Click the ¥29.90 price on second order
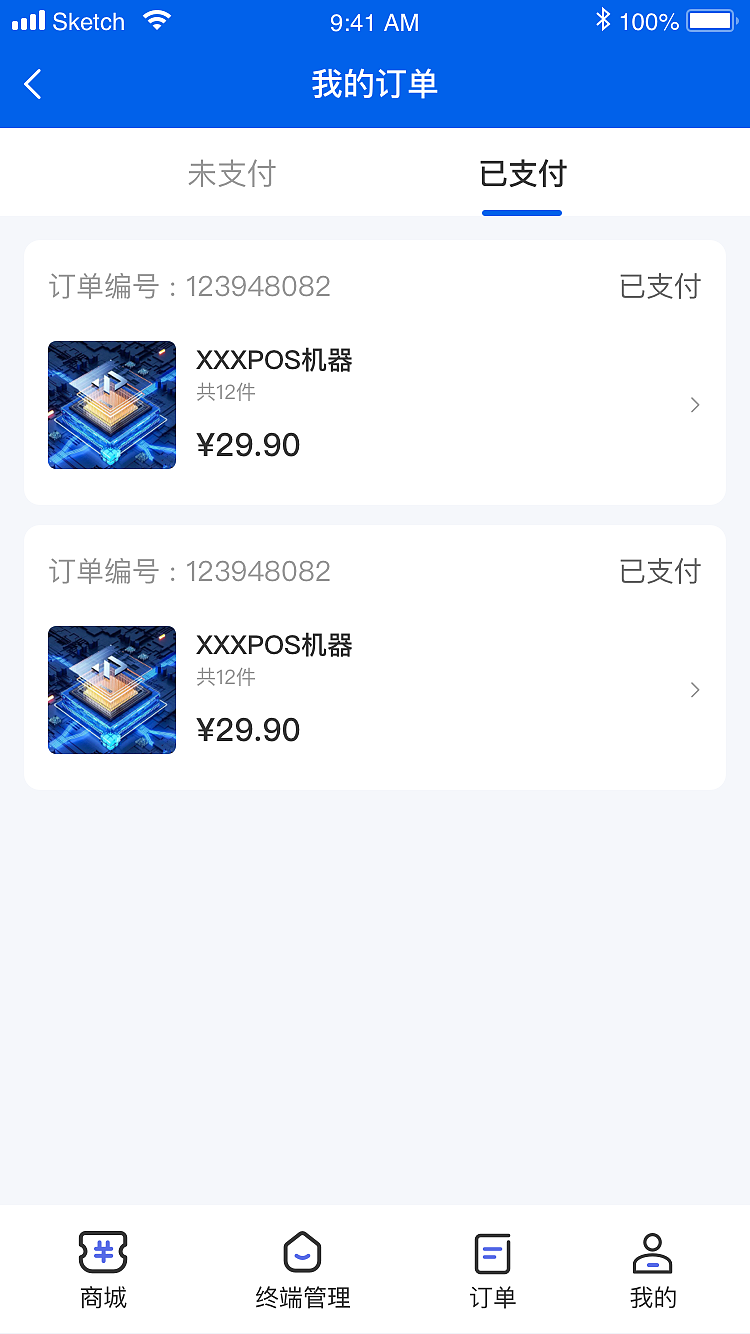Screen dimensions: 750x1334 tap(249, 729)
